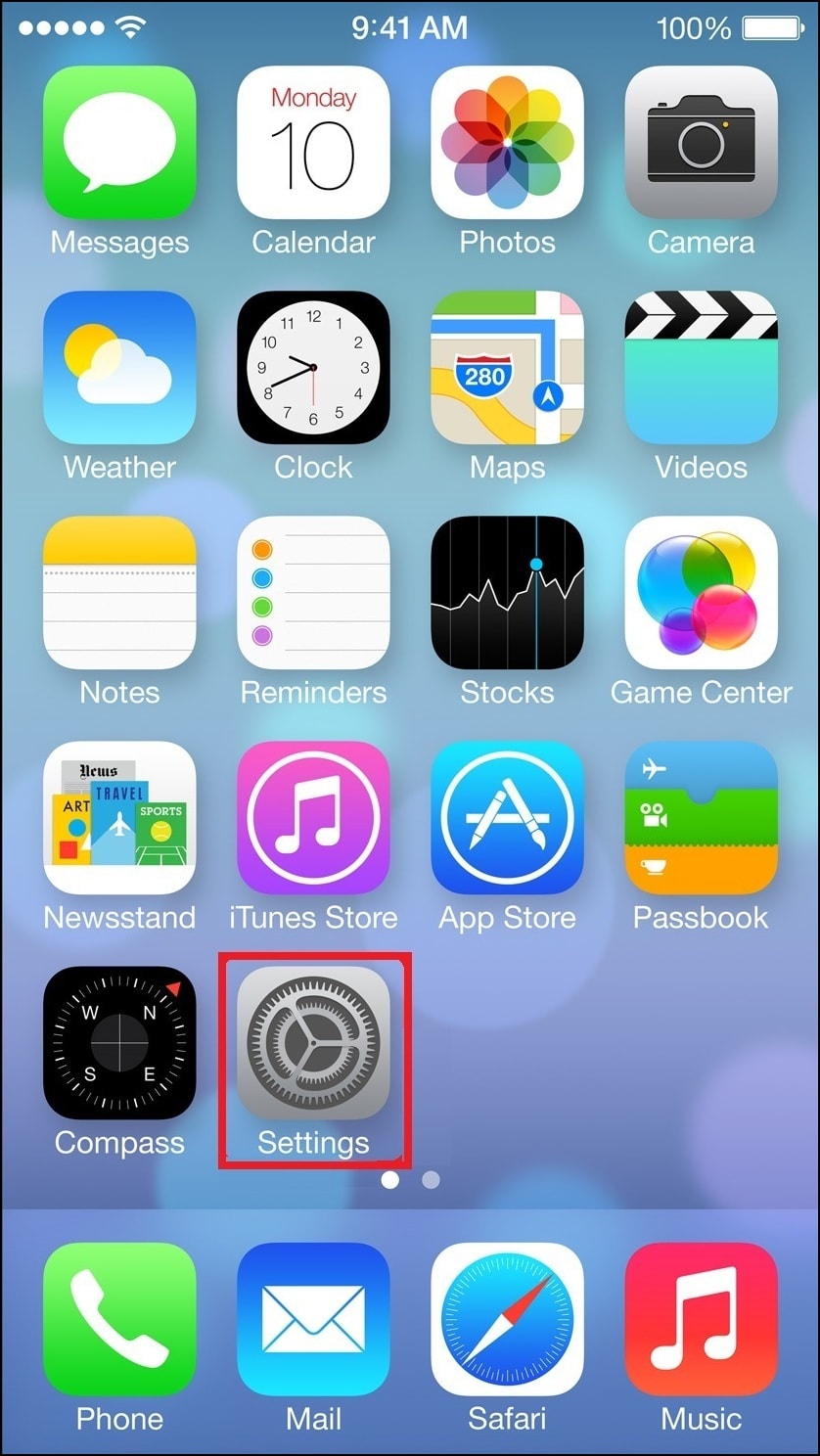820x1456 pixels.
Task: Open the Notes app
Action: coord(119,593)
